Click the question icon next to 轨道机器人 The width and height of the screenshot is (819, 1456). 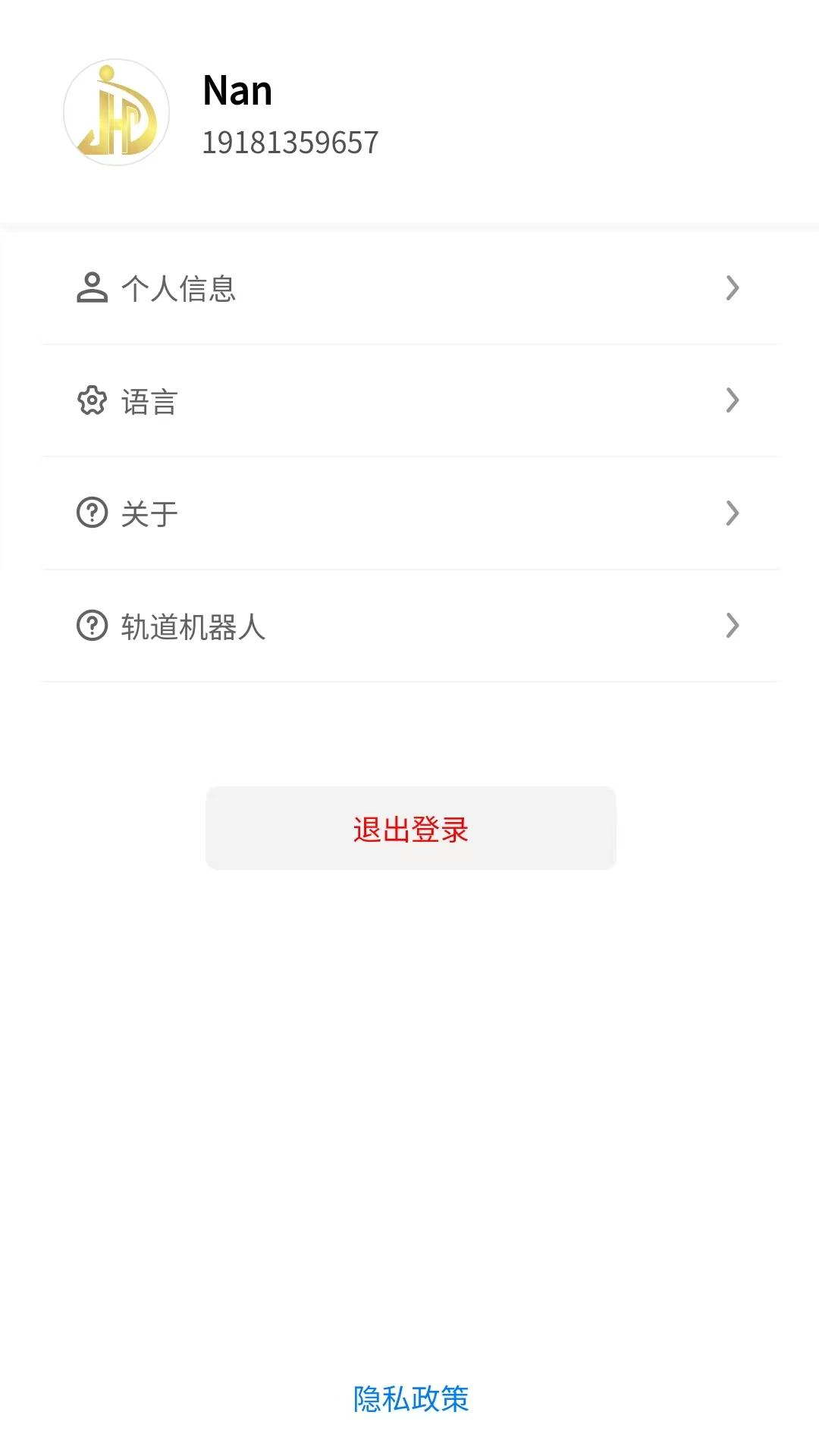92,625
